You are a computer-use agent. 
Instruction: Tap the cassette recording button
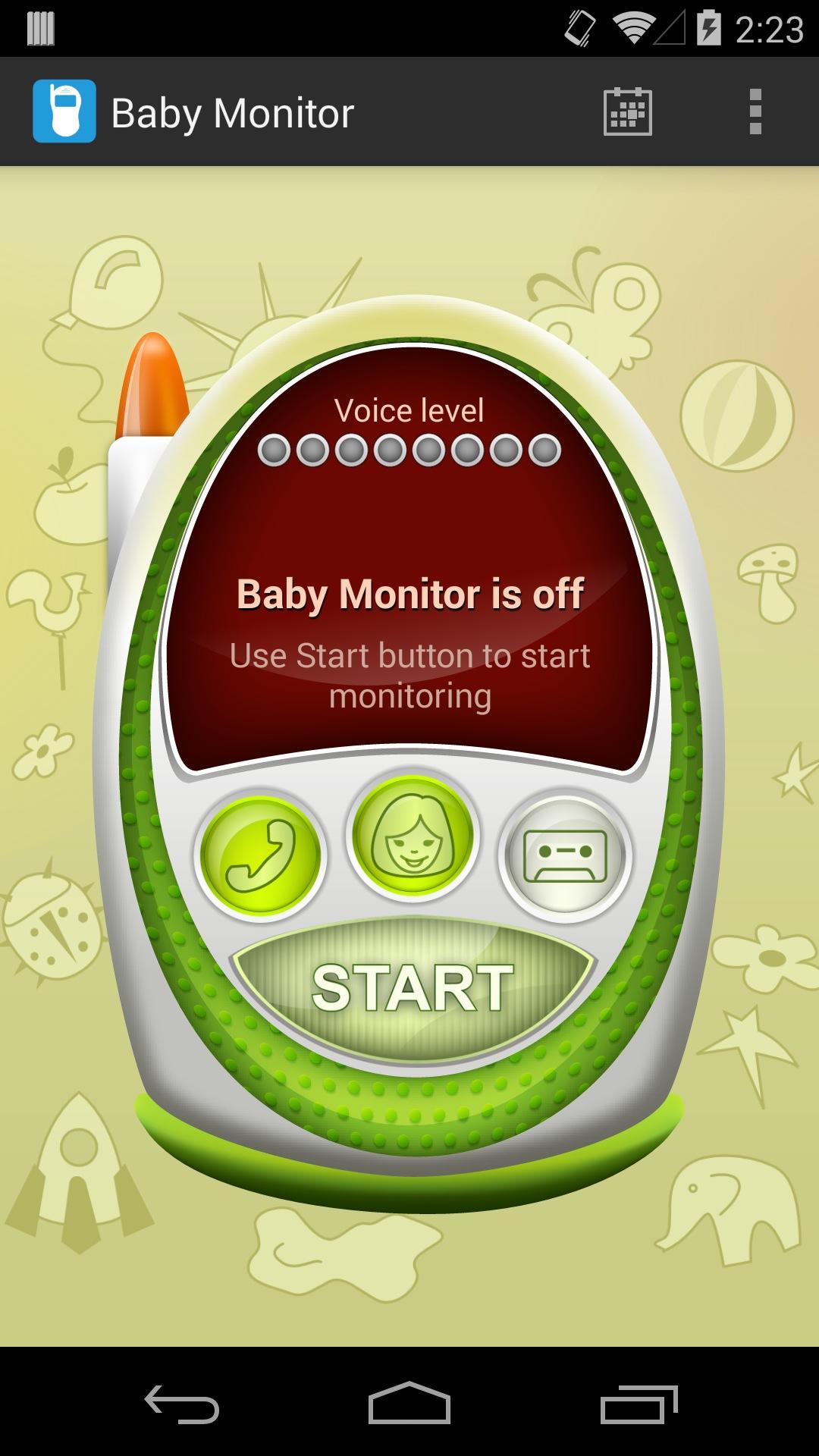click(565, 855)
